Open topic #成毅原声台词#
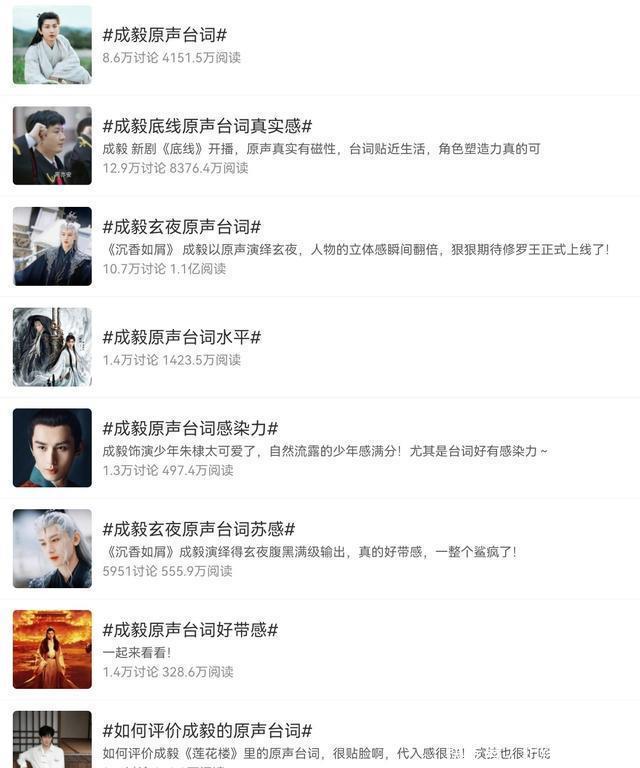This screenshot has height=768, width=640. 165,35
